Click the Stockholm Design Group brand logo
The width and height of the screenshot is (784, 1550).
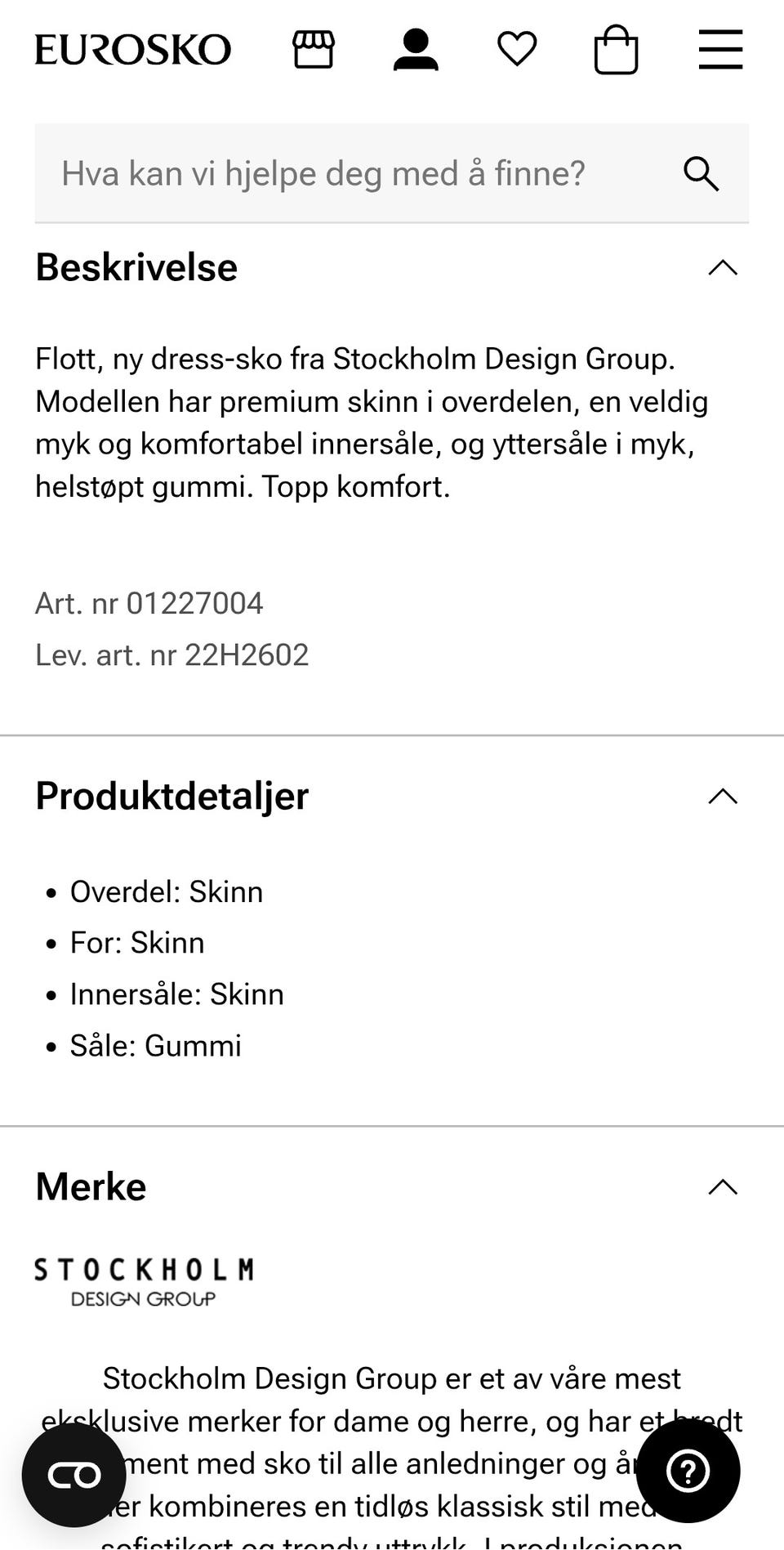point(144,1281)
